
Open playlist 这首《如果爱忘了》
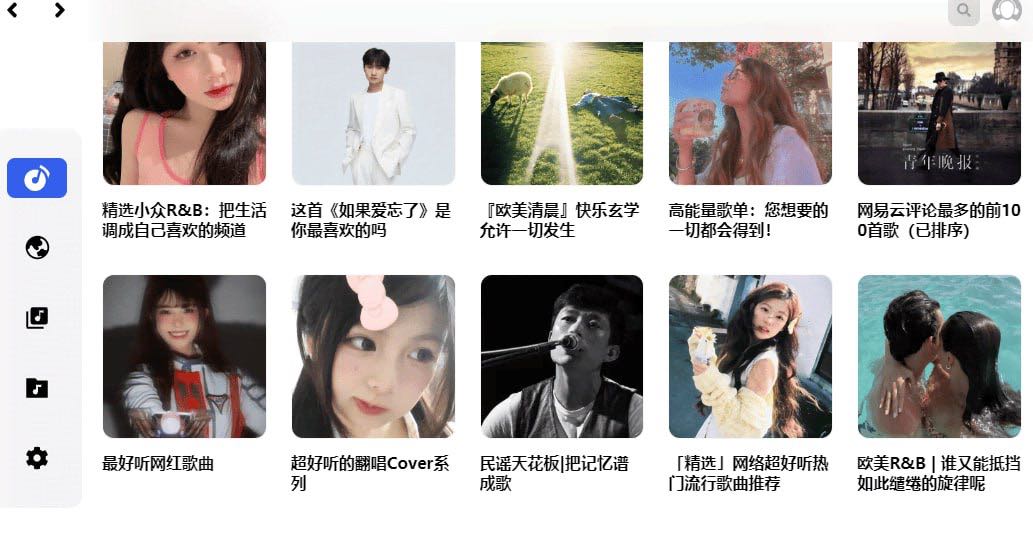tap(373, 115)
